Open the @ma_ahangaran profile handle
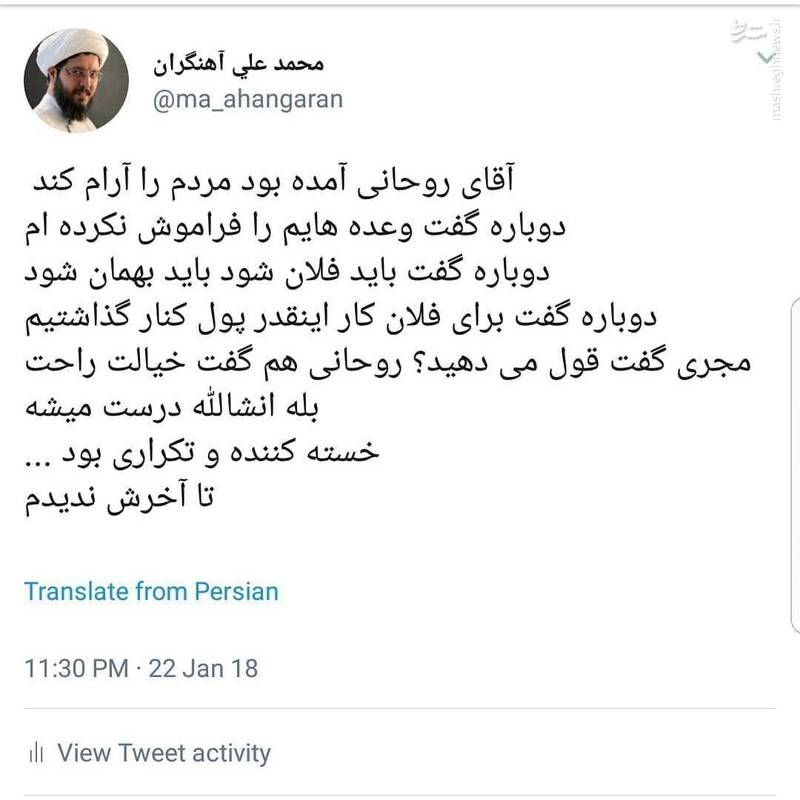 [x=247, y=99]
